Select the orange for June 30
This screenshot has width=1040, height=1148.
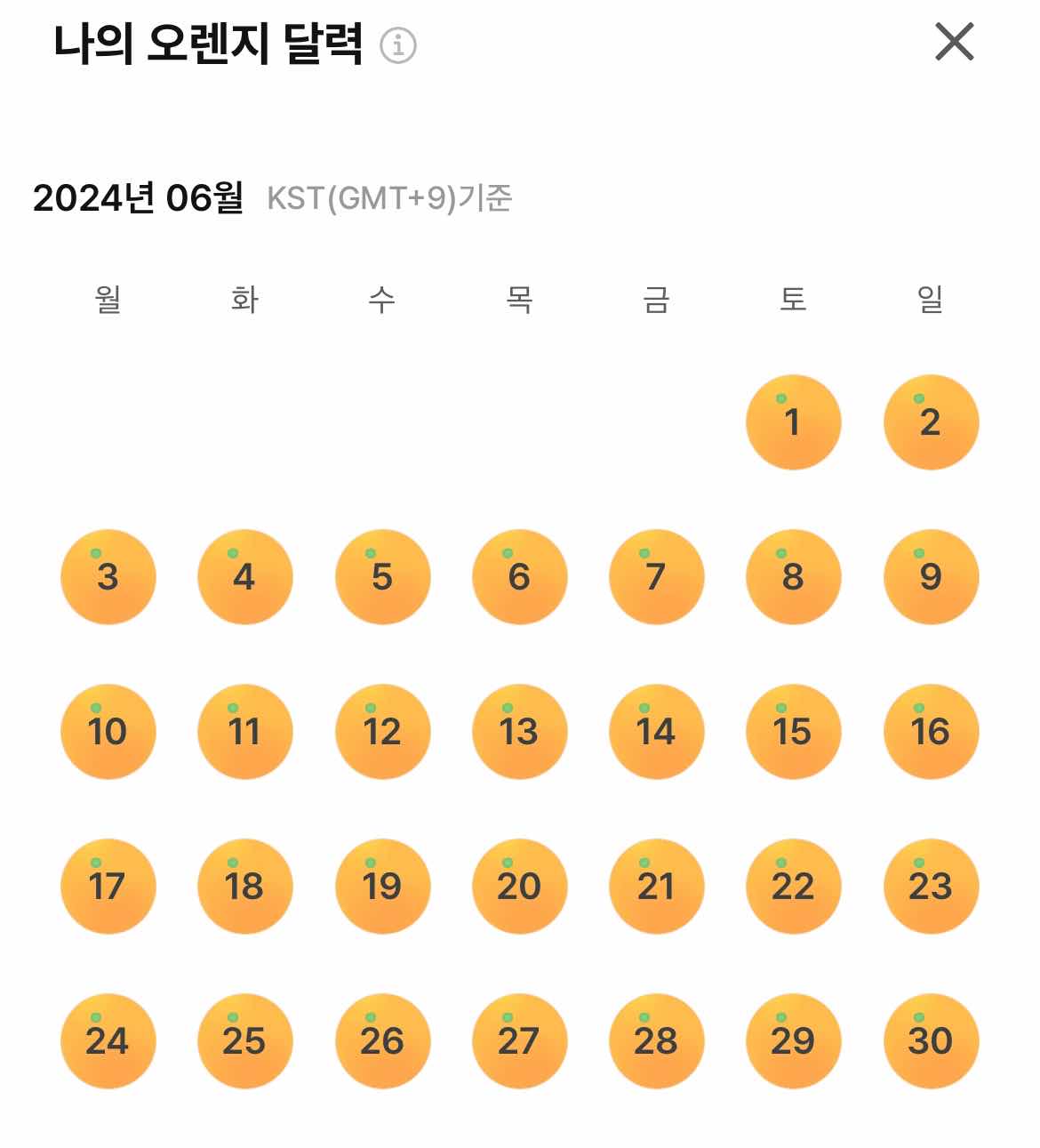click(x=931, y=1041)
